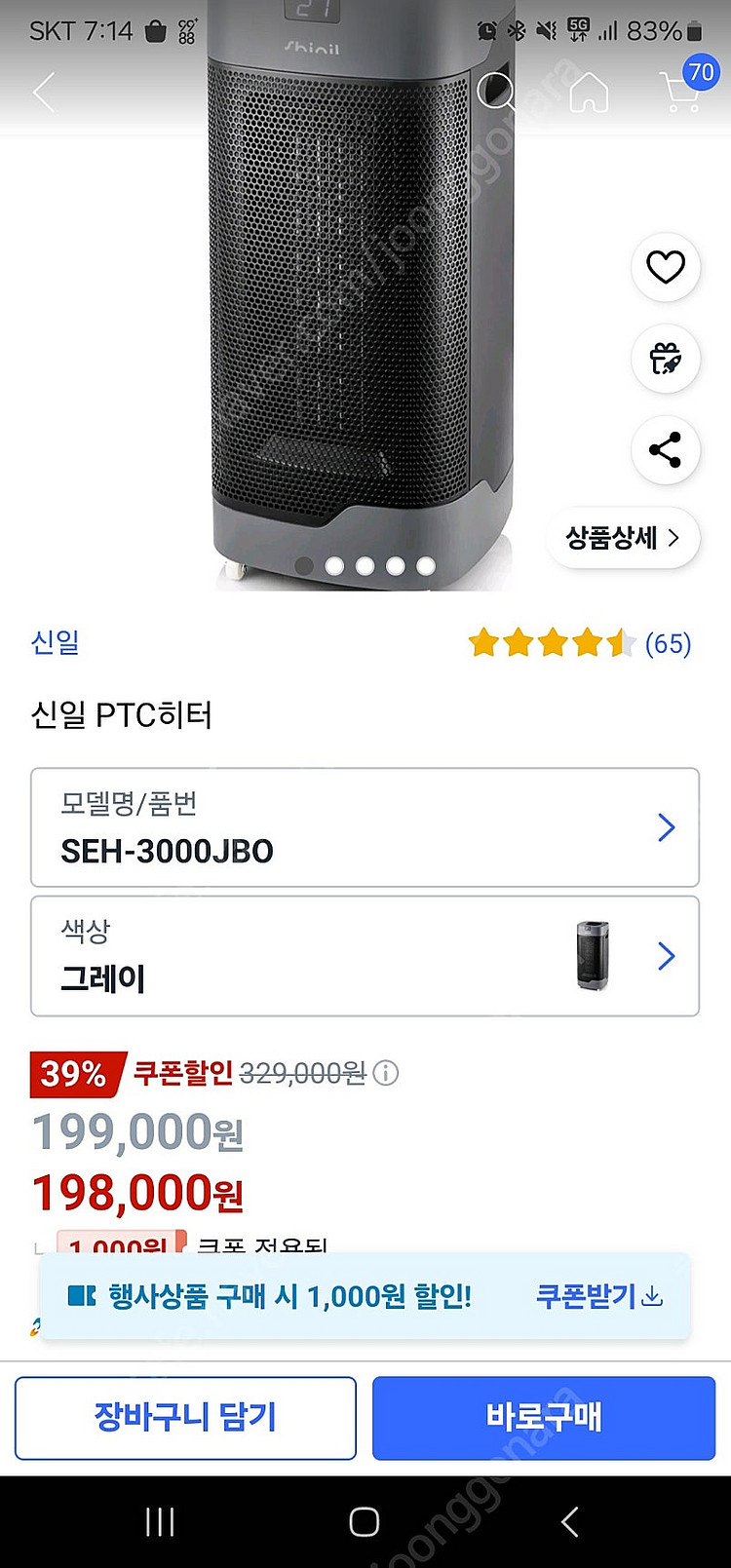Change model option SEH-3000JBO
Screen dimensions: 731x1568
365,827
